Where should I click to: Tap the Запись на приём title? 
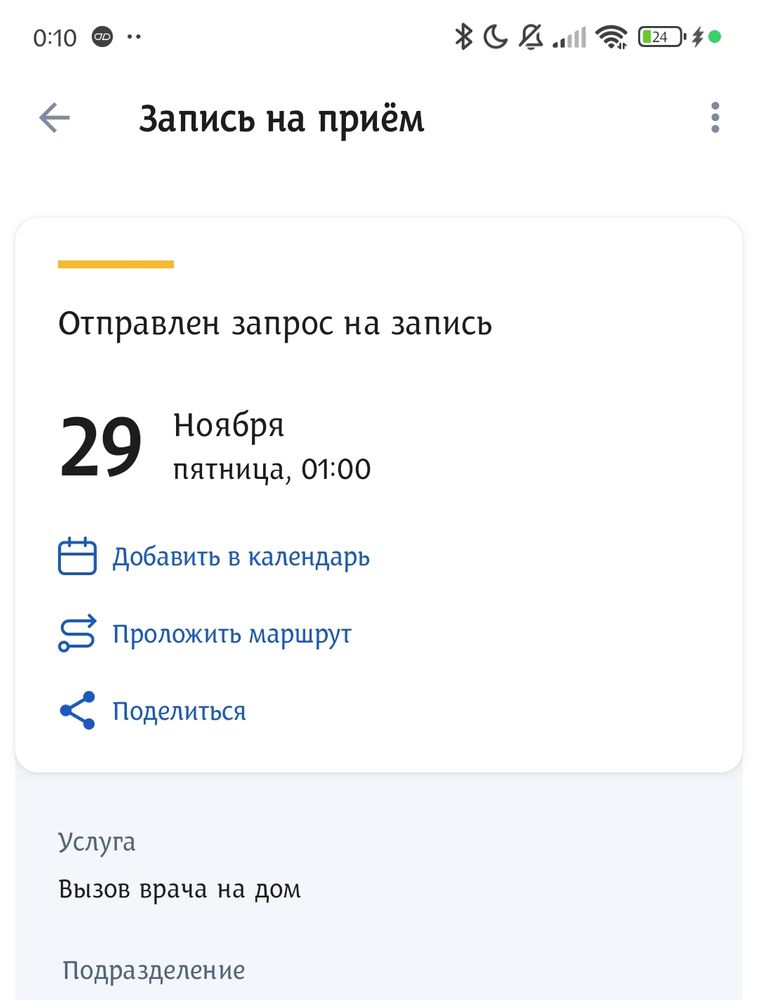click(x=282, y=117)
